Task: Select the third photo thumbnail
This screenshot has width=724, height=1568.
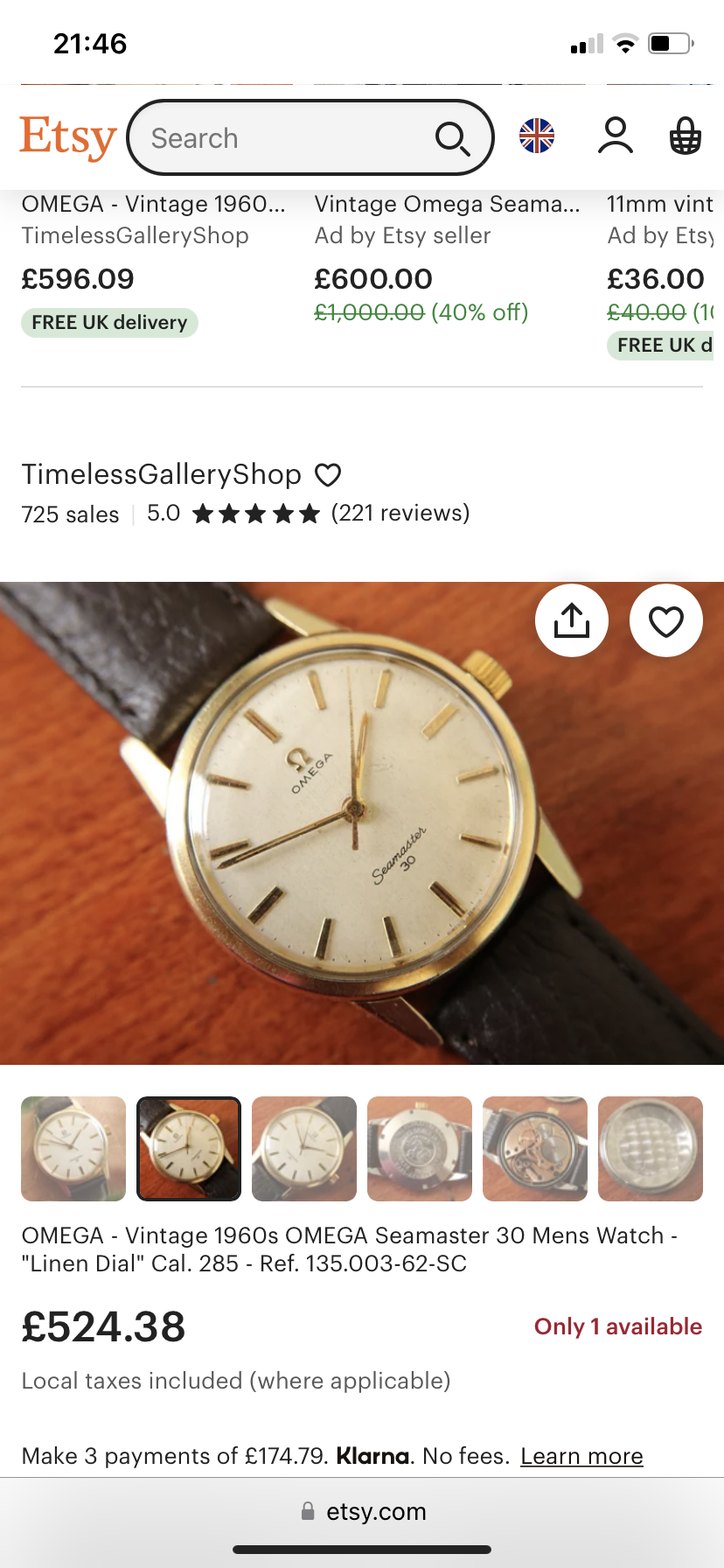Action: click(304, 1148)
